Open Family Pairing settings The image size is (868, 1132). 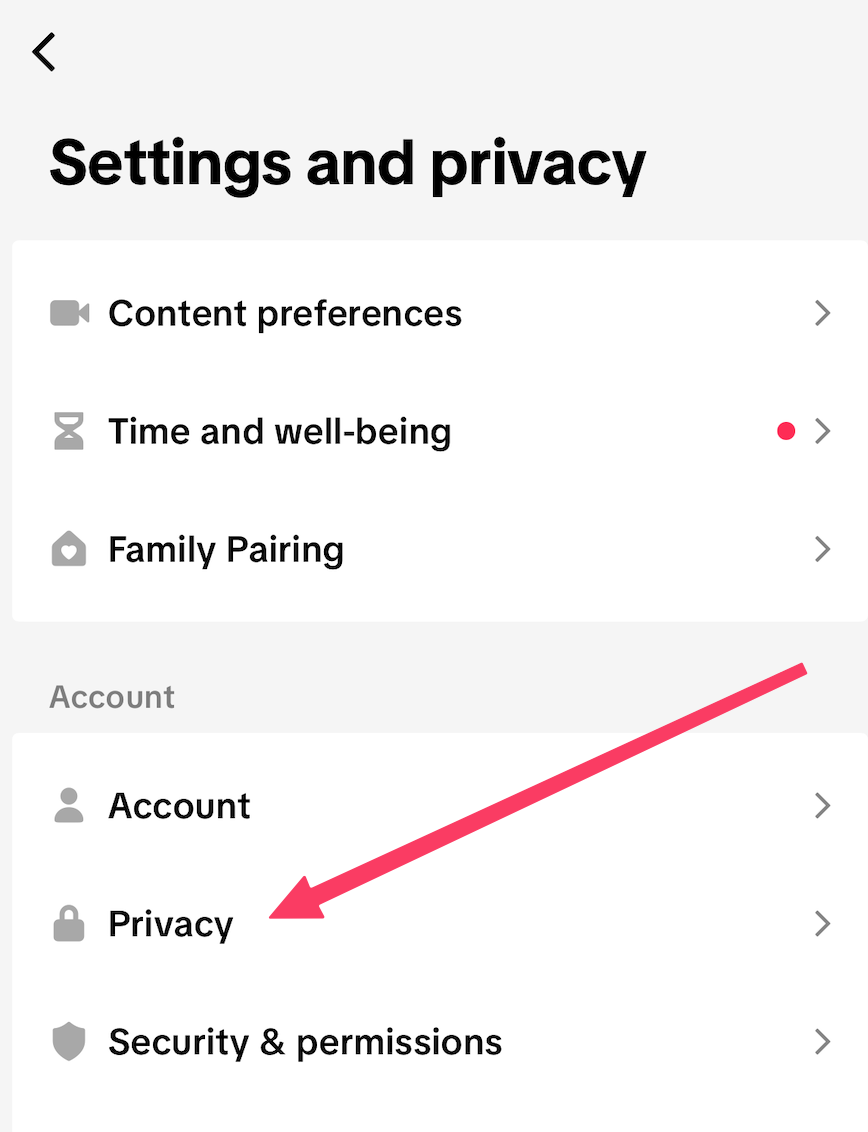tap(226, 550)
